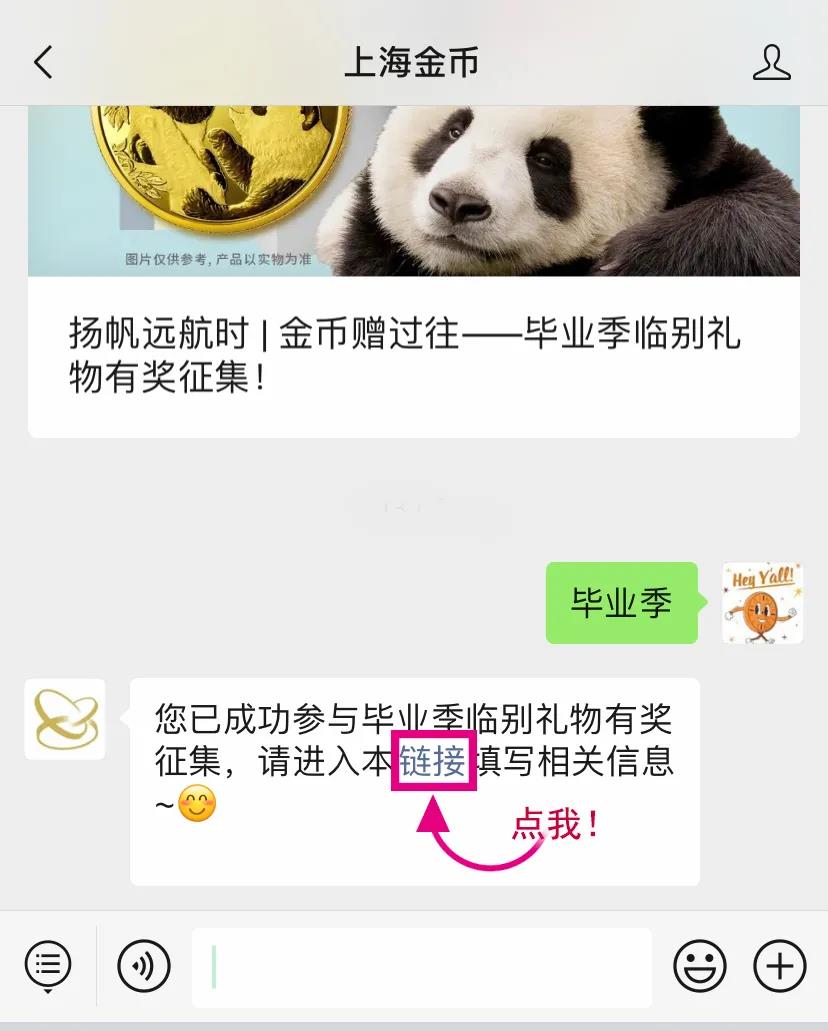Open the plus attachments menu
Viewport: 828px width, 1031px height.
point(779,967)
